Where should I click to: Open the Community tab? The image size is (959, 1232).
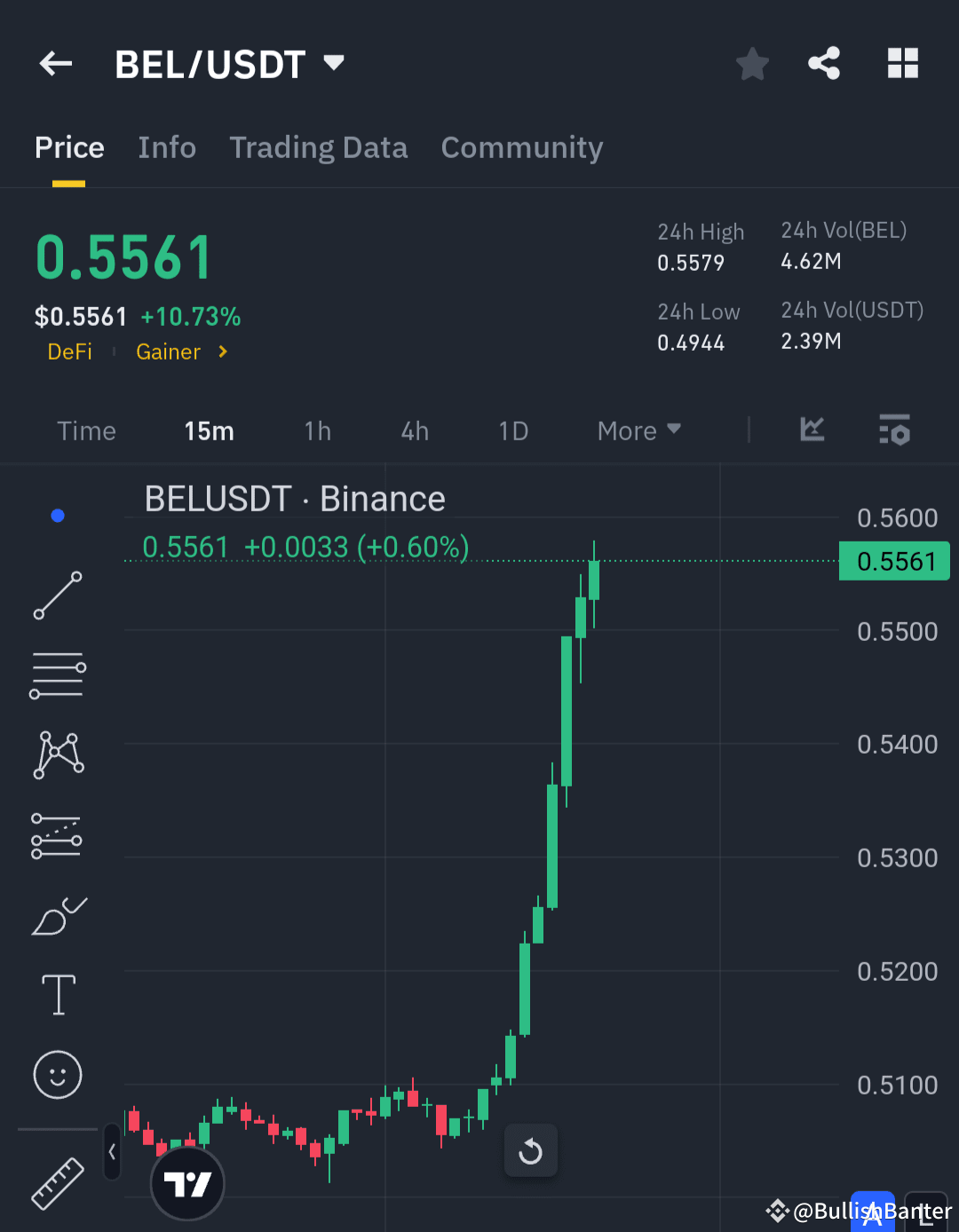pyautogui.click(x=522, y=147)
